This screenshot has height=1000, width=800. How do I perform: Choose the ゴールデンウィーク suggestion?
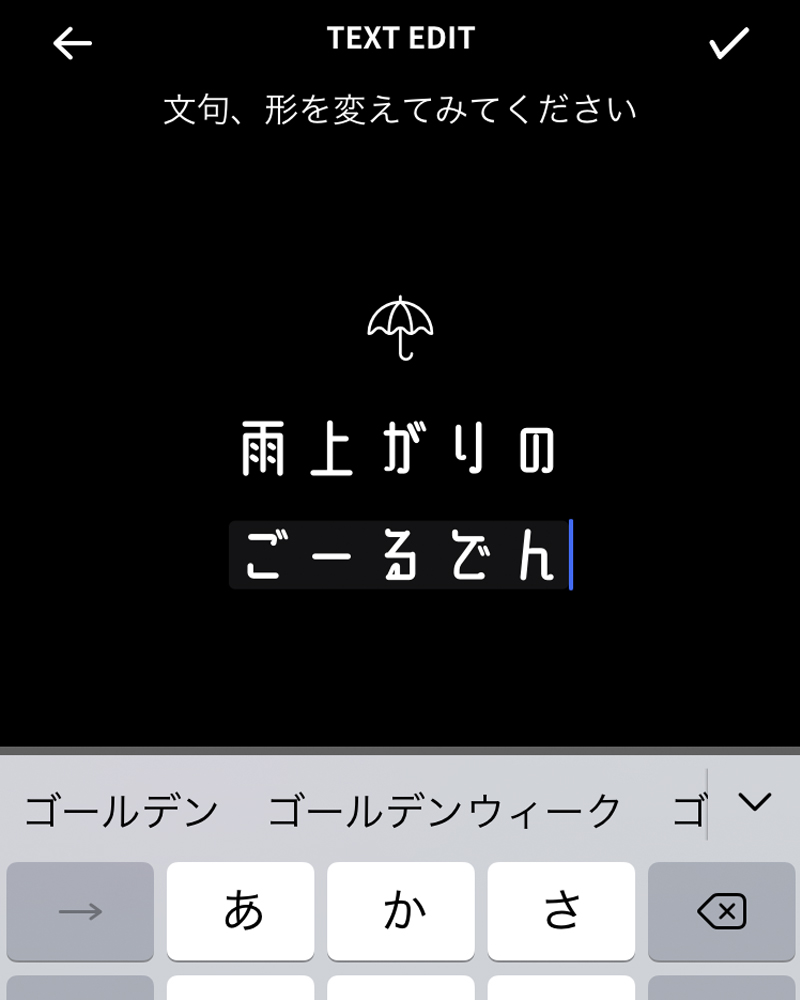[x=445, y=811]
